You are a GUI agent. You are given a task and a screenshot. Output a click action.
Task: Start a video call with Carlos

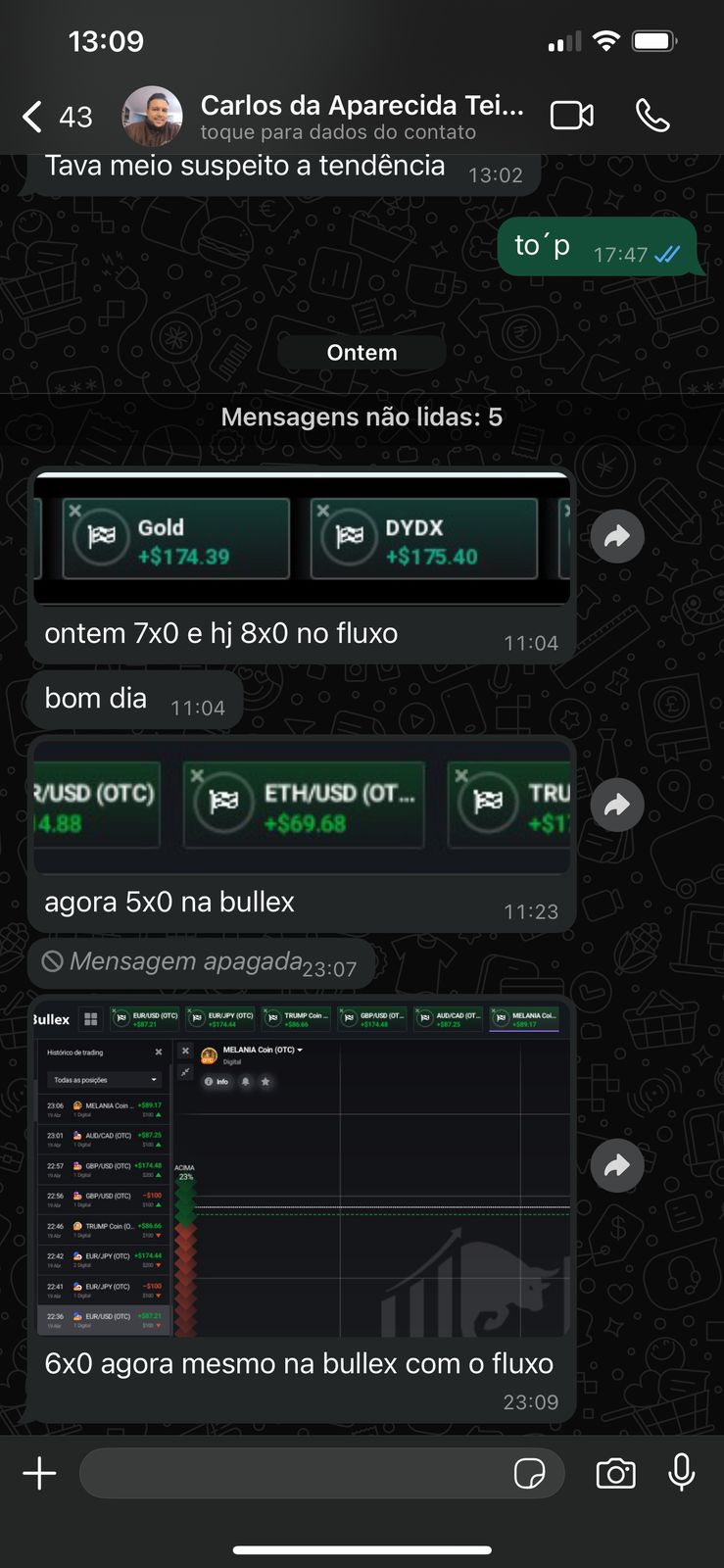click(x=571, y=115)
